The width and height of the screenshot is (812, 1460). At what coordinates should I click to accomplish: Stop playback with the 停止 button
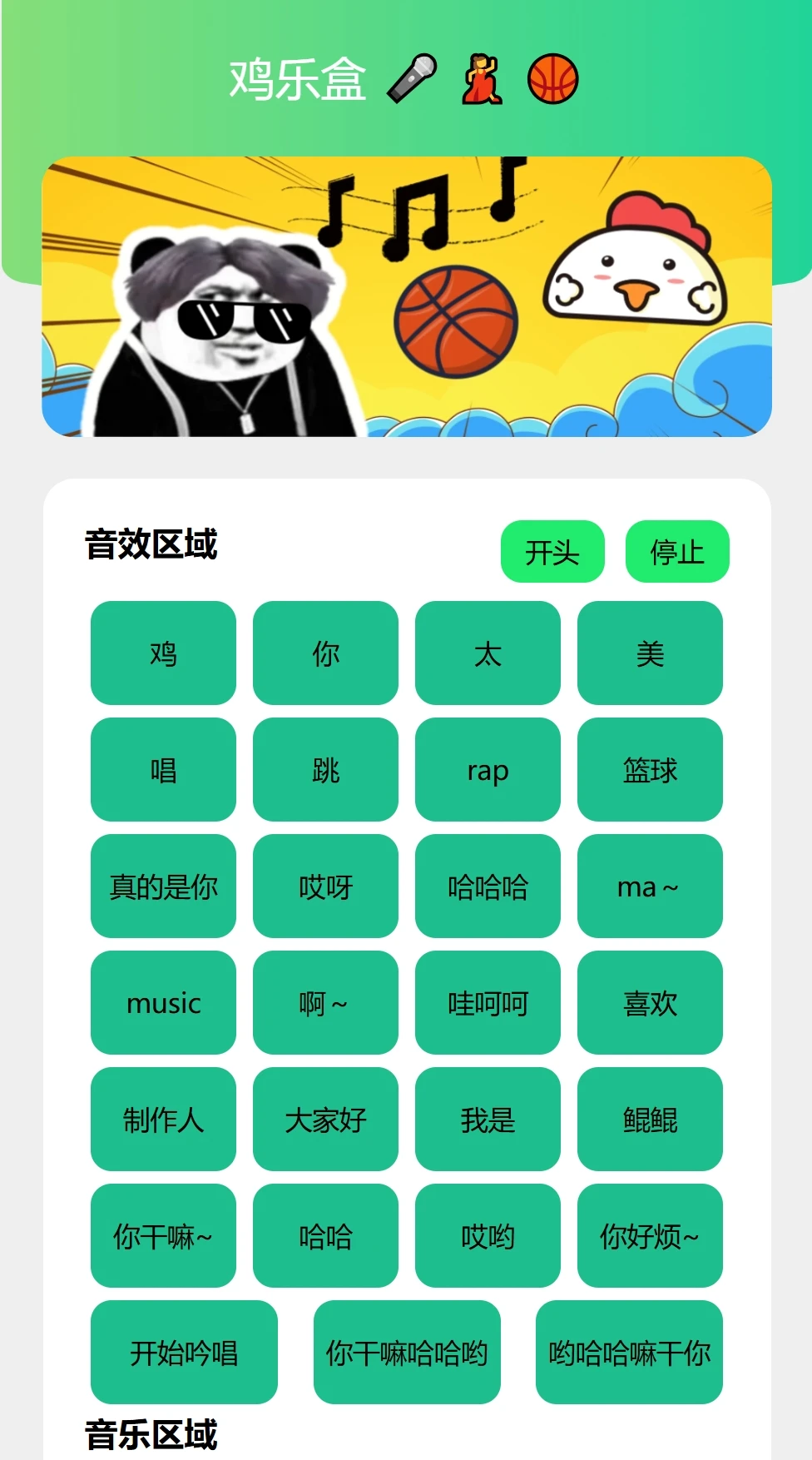pos(677,552)
